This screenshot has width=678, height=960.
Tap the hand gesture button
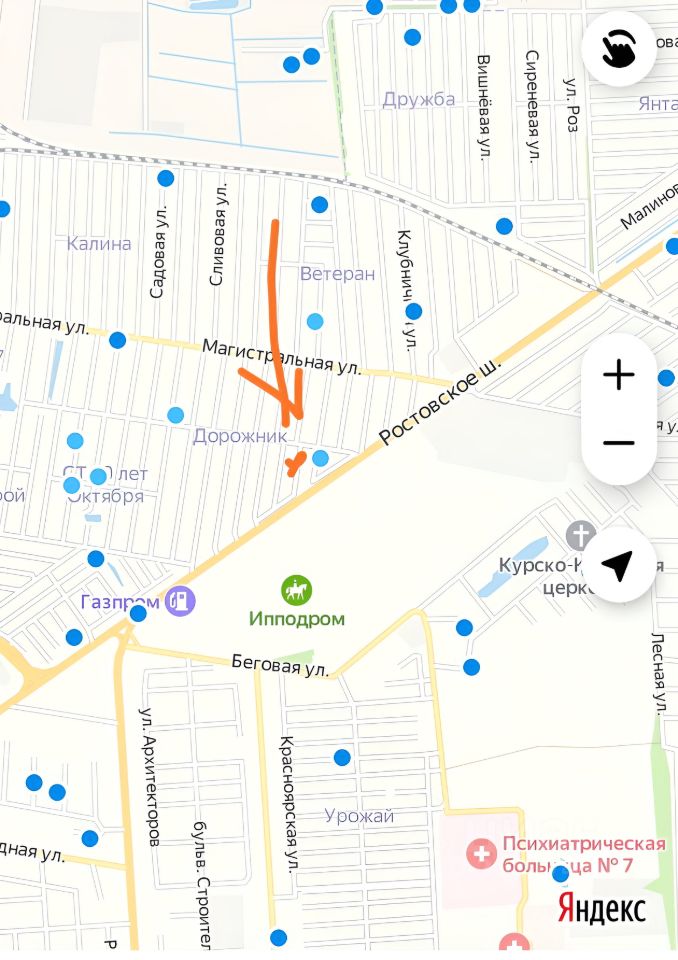coord(619,48)
